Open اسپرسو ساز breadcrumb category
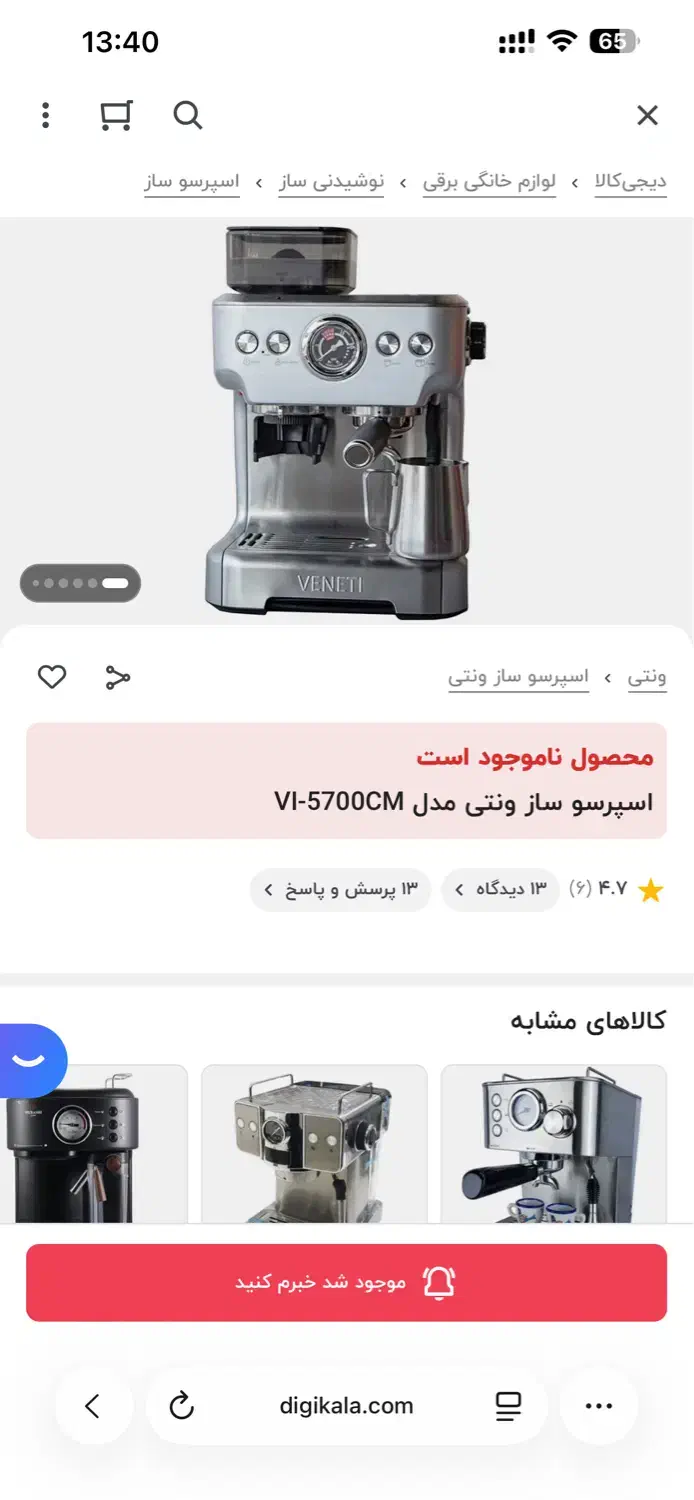Viewport: 694px width, 1500px height. click(x=192, y=182)
